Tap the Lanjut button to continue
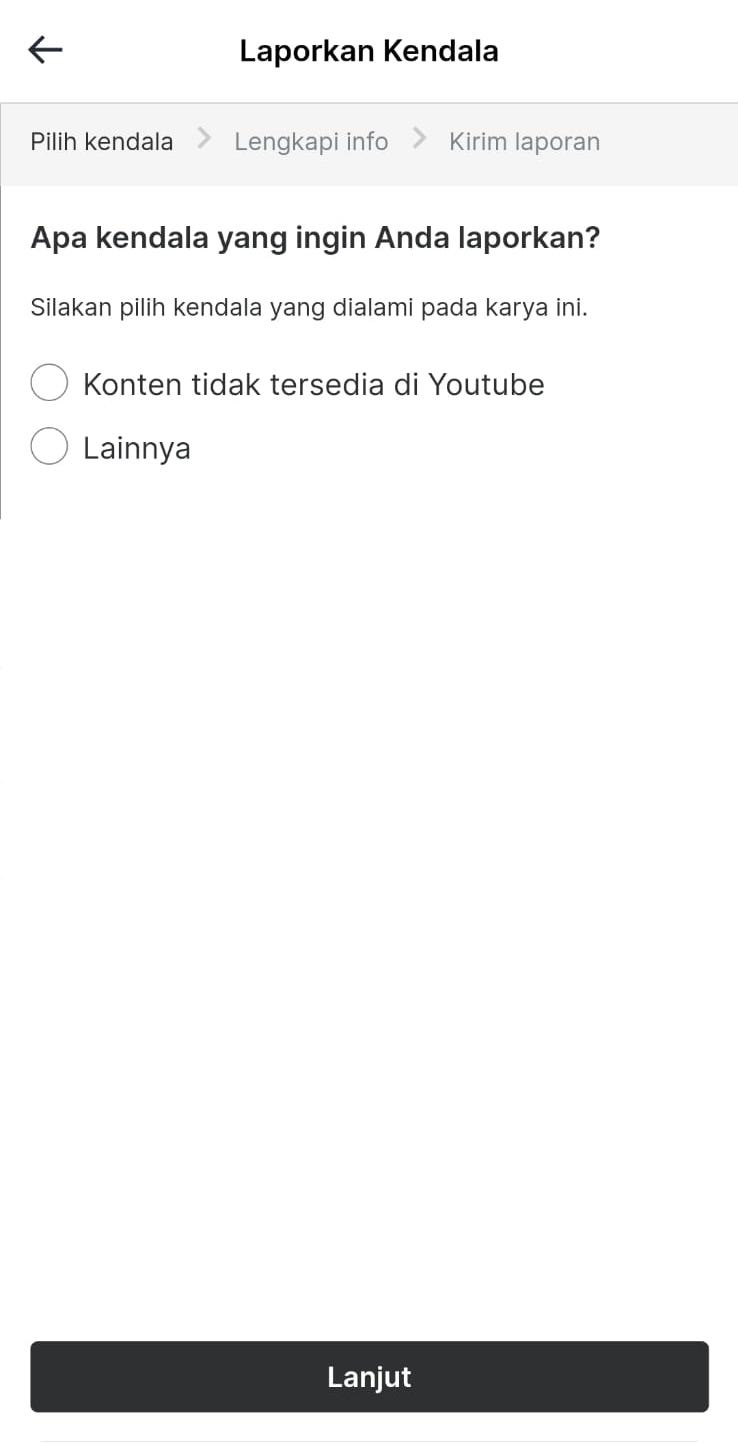Image resolution: width=738 pixels, height=1444 pixels. pyautogui.click(x=369, y=1376)
